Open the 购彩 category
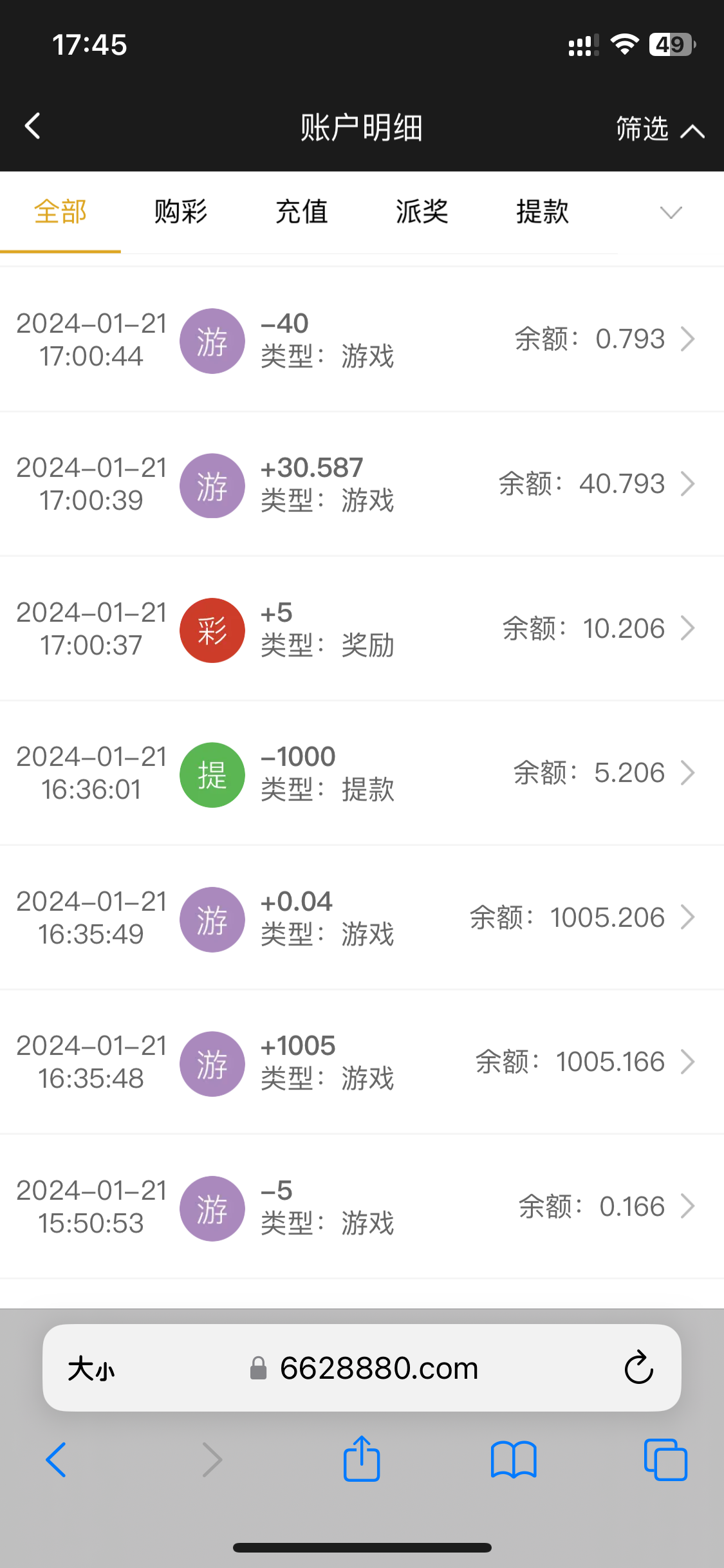 (179, 211)
